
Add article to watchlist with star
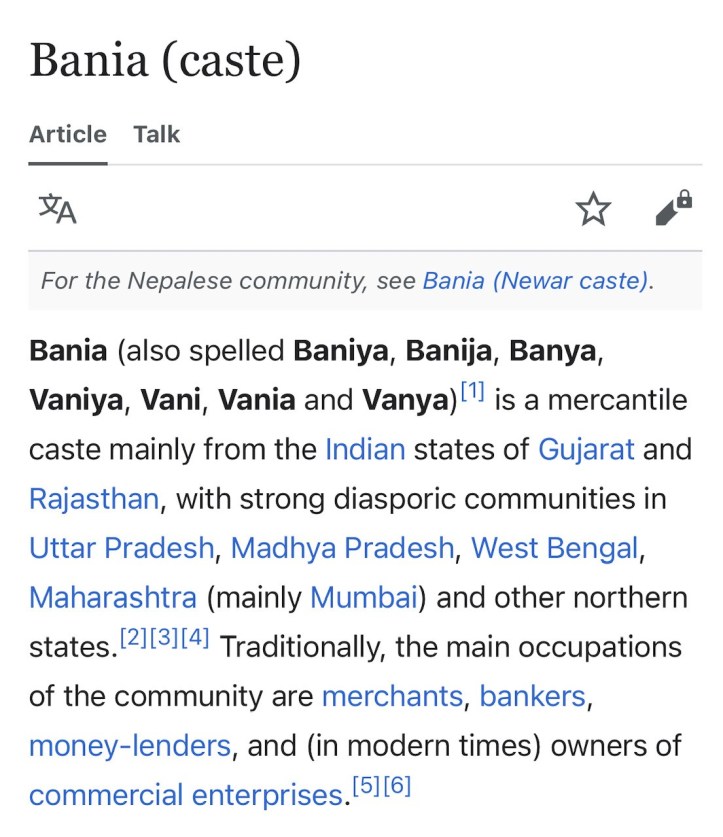click(x=593, y=209)
